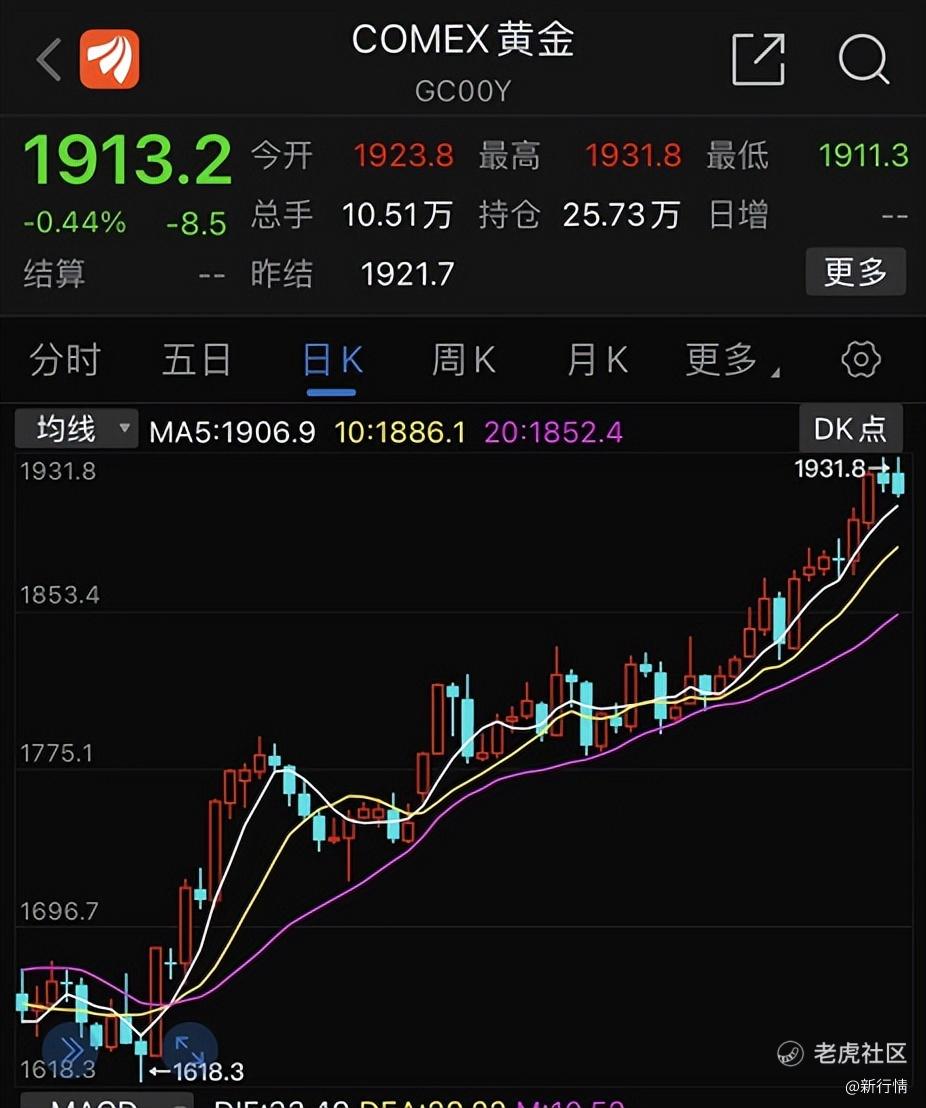
Task: Tap the 更多 button in the quote panel
Action: point(856,272)
